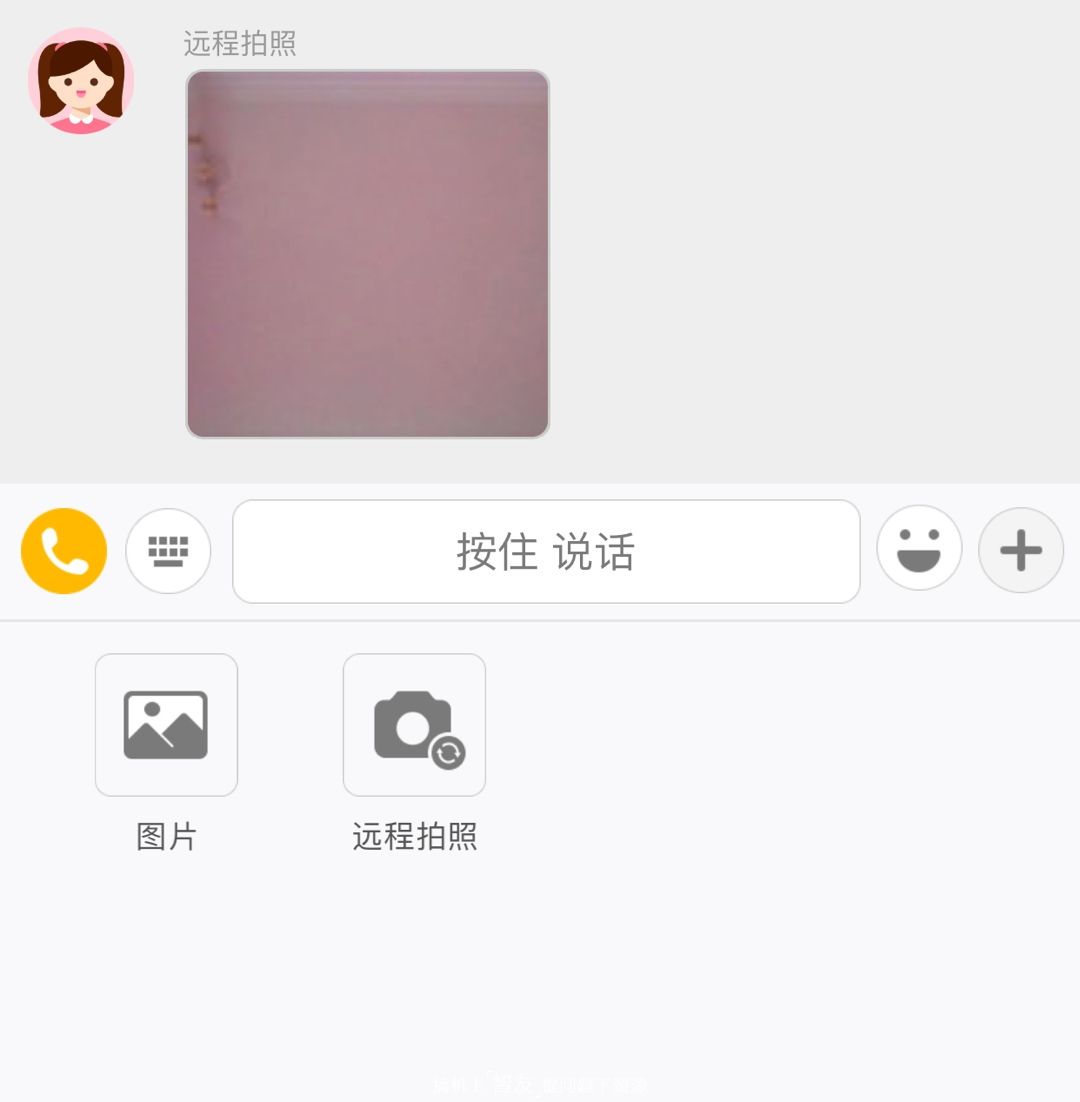The image size is (1080, 1102).
Task: Tap the rounded voice input bar
Action: point(545,551)
